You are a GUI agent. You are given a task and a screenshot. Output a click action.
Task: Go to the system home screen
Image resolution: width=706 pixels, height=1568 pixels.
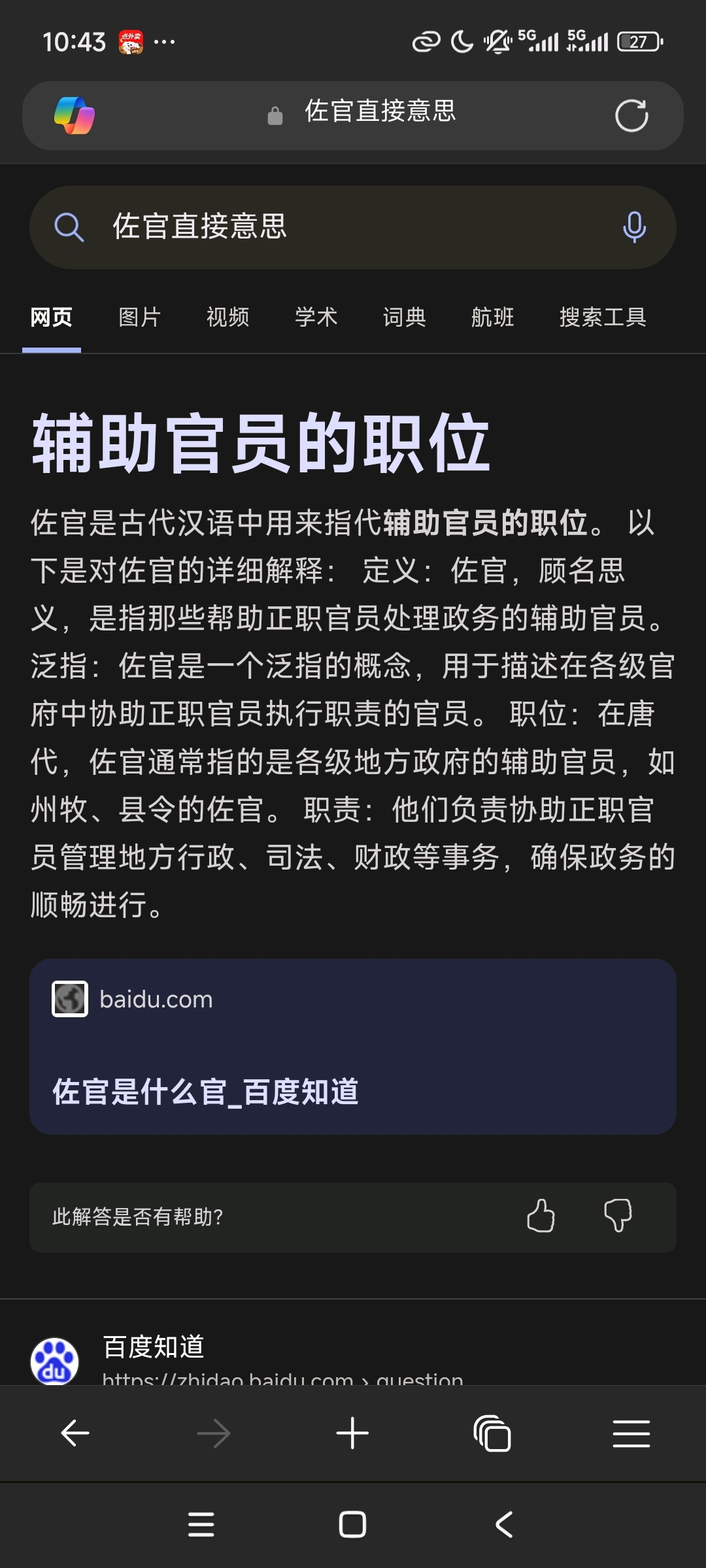[353, 1525]
